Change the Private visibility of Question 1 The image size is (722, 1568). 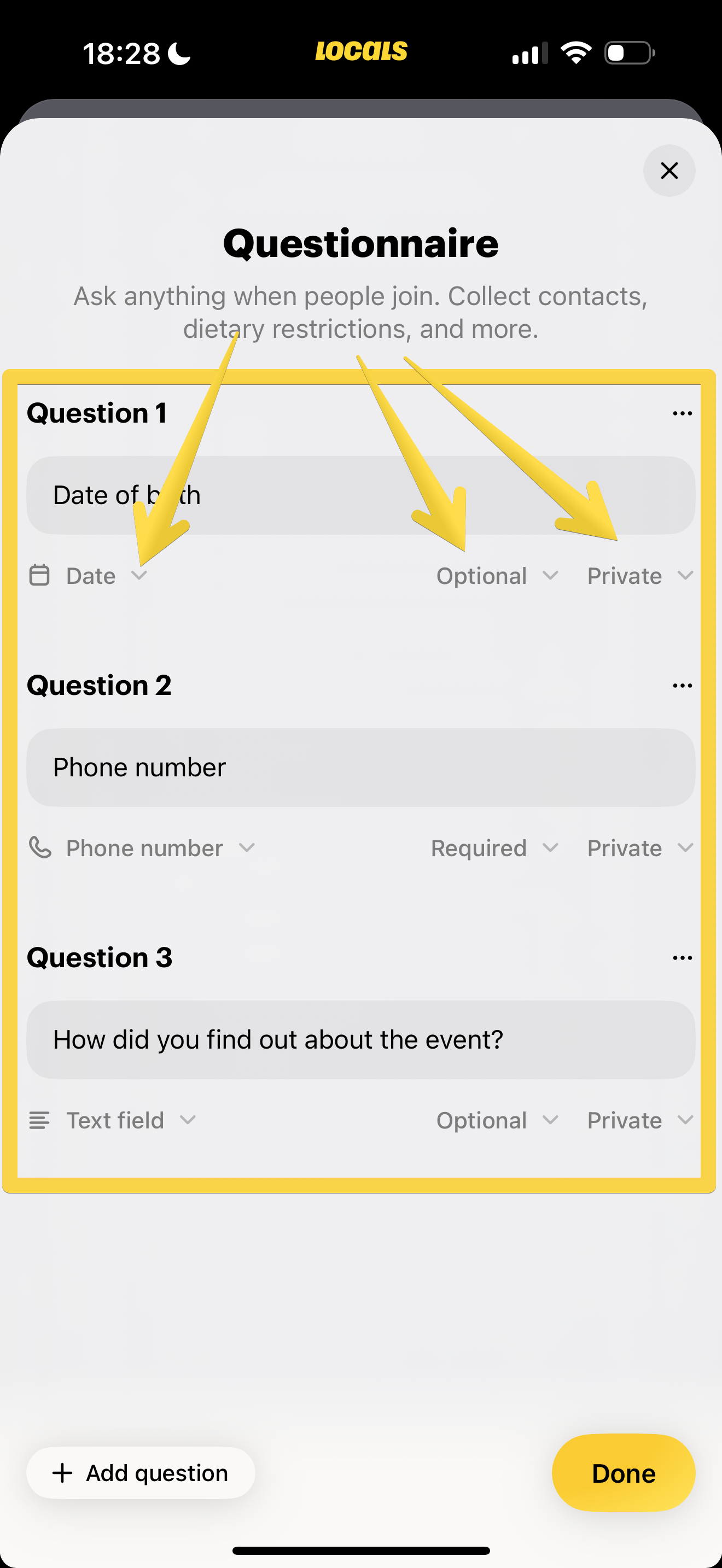pyautogui.click(x=639, y=575)
